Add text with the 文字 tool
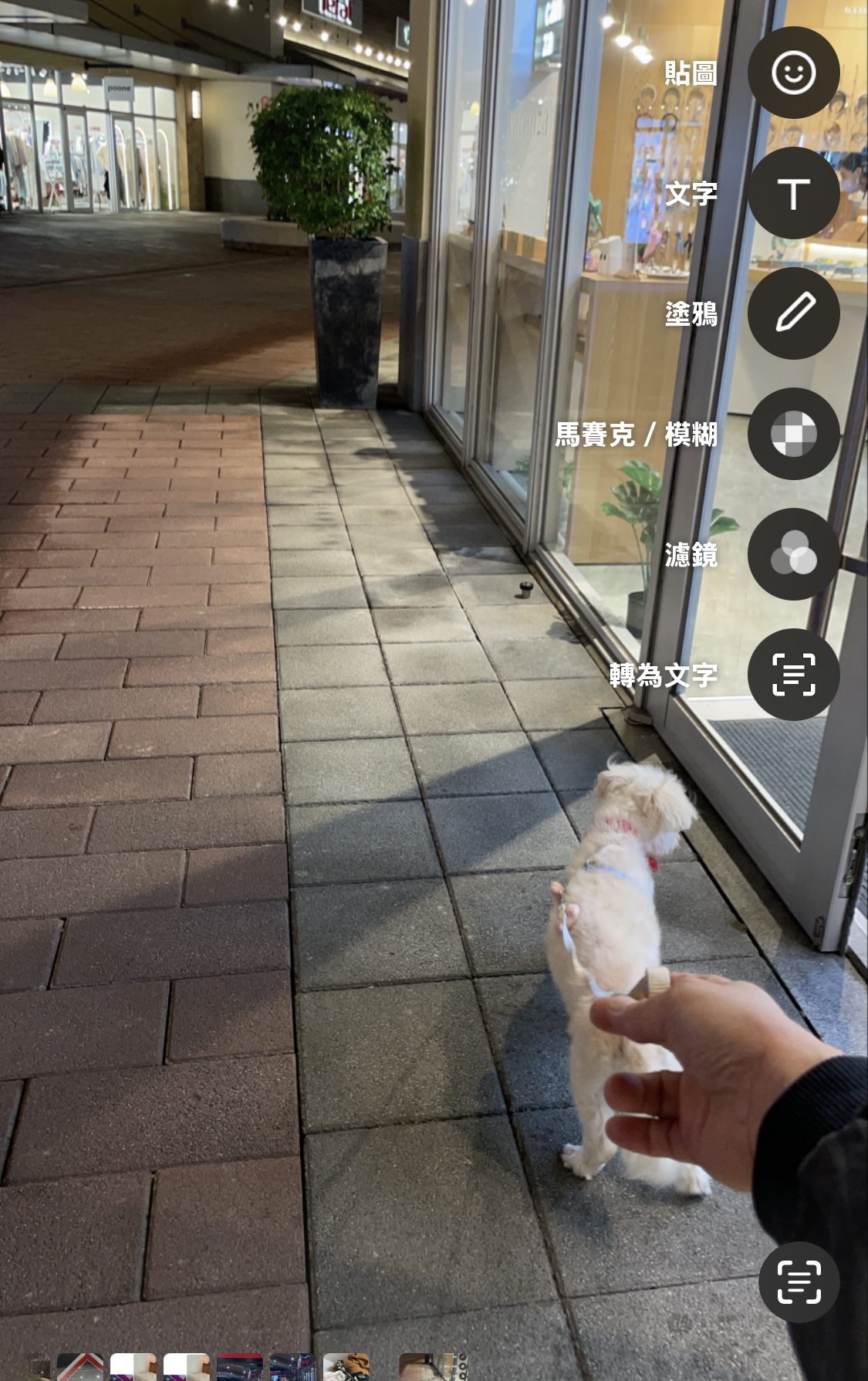The image size is (868, 1381). [x=793, y=193]
